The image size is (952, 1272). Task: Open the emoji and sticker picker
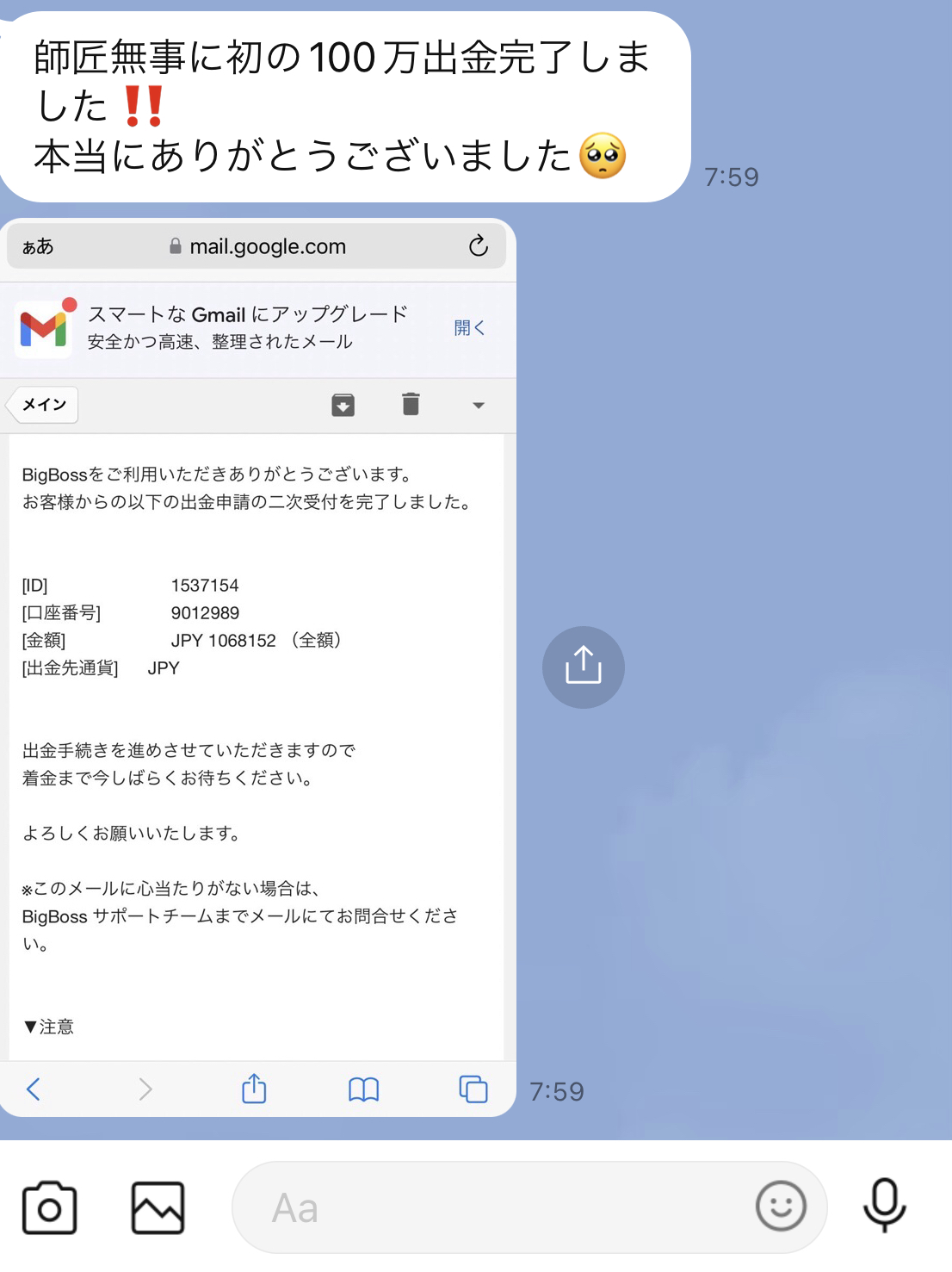[x=780, y=1206]
